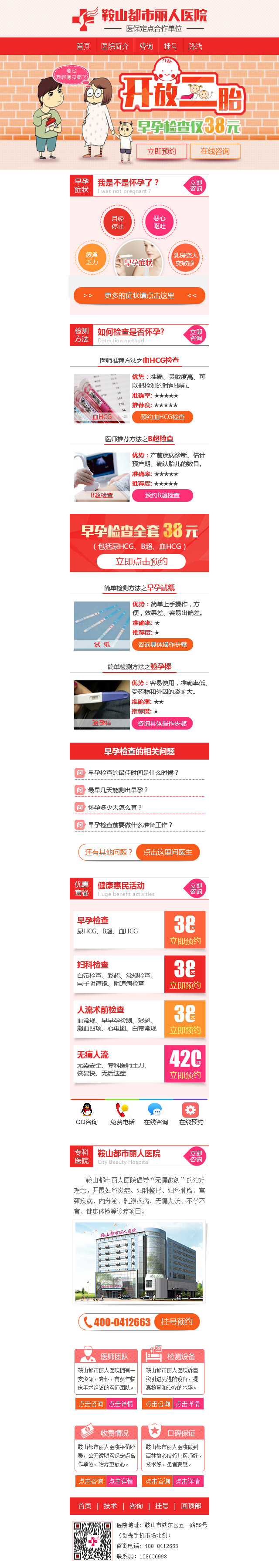Viewport: 279px width, 1568px height.
Task: Tap the 立即预约 banner button
Action: [x=161, y=151]
